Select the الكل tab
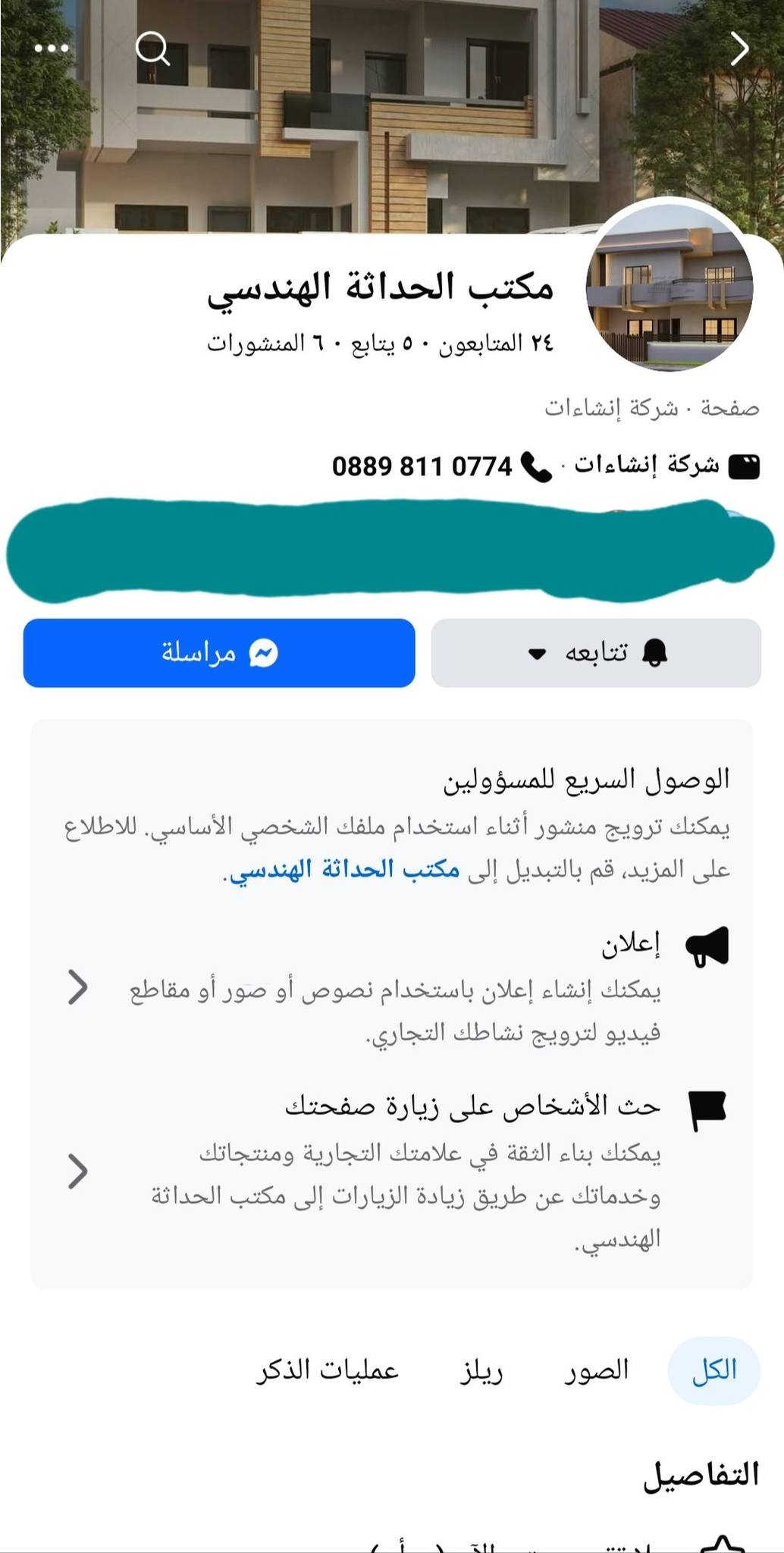The height and width of the screenshot is (1553, 784). (713, 1370)
